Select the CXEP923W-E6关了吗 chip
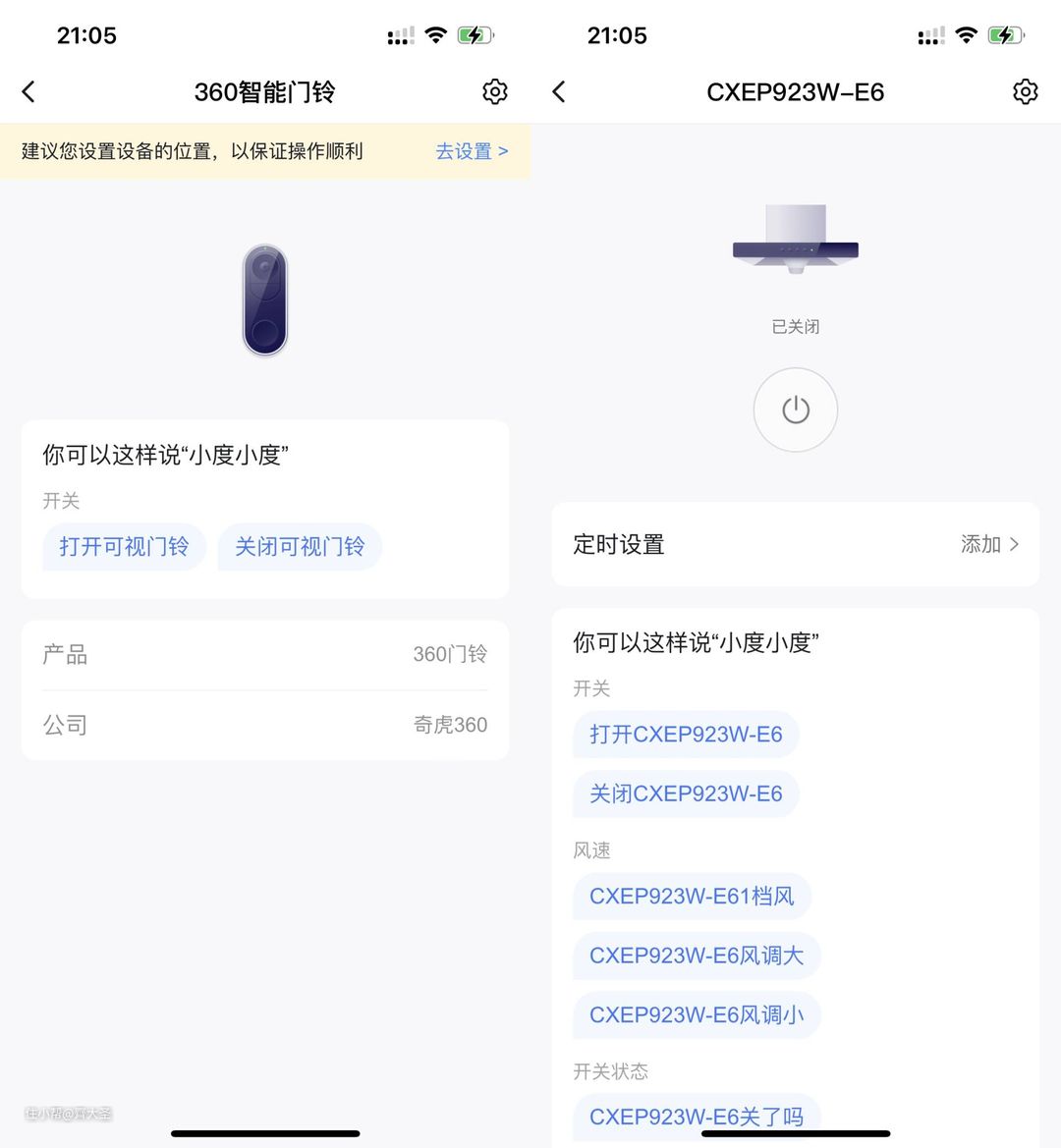The image size is (1061, 1148). click(x=697, y=1117)
